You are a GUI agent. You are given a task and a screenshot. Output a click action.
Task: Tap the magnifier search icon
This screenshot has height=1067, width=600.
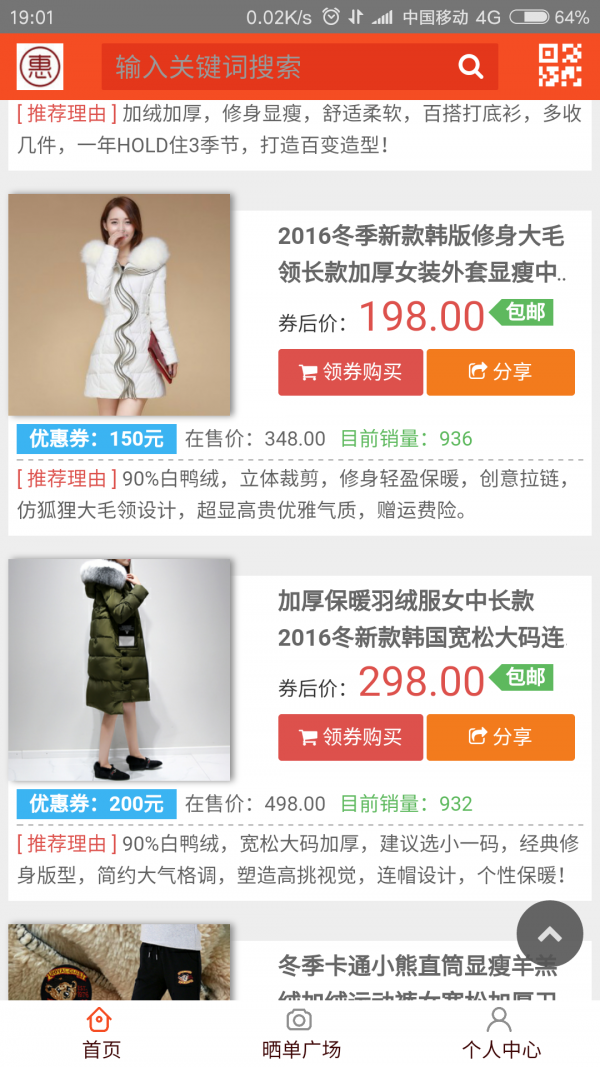click(470, 67)
